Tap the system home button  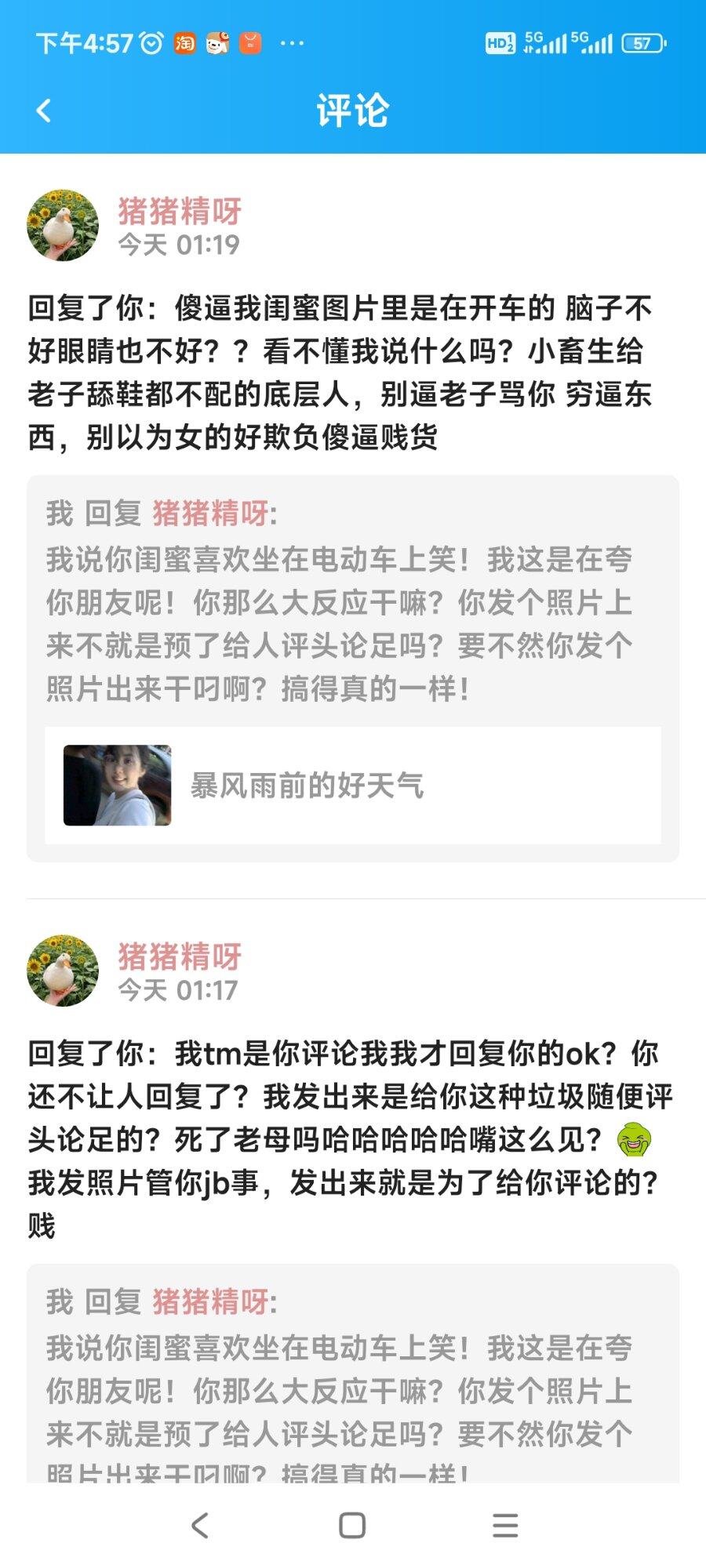352,1525
